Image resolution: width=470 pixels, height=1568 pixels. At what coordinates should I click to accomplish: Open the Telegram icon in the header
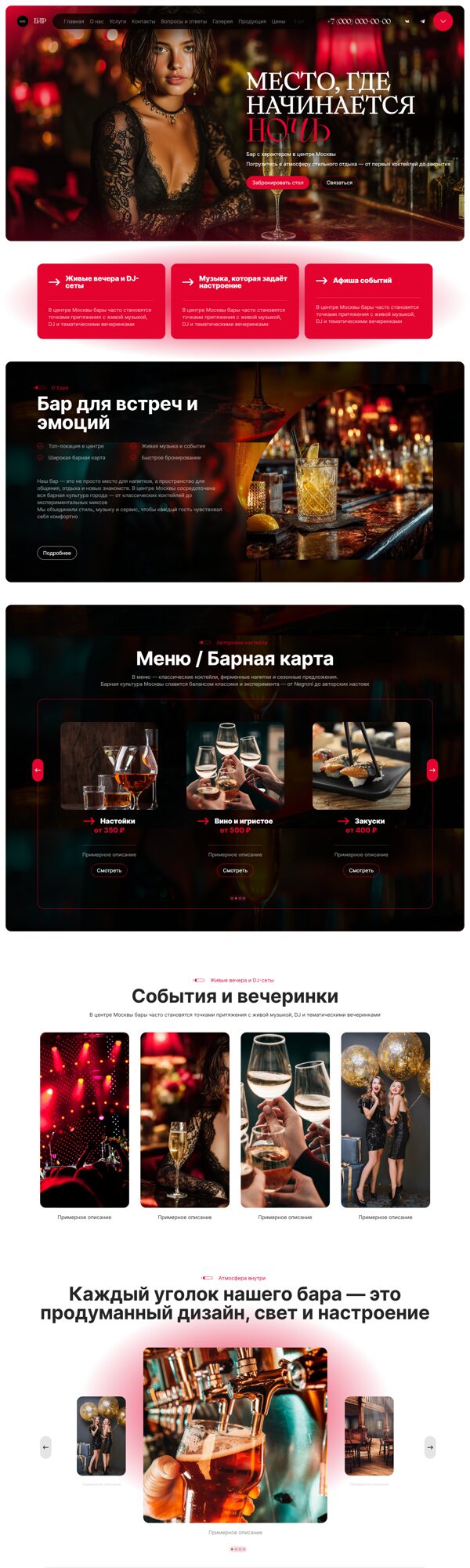[x=422, y=21]
